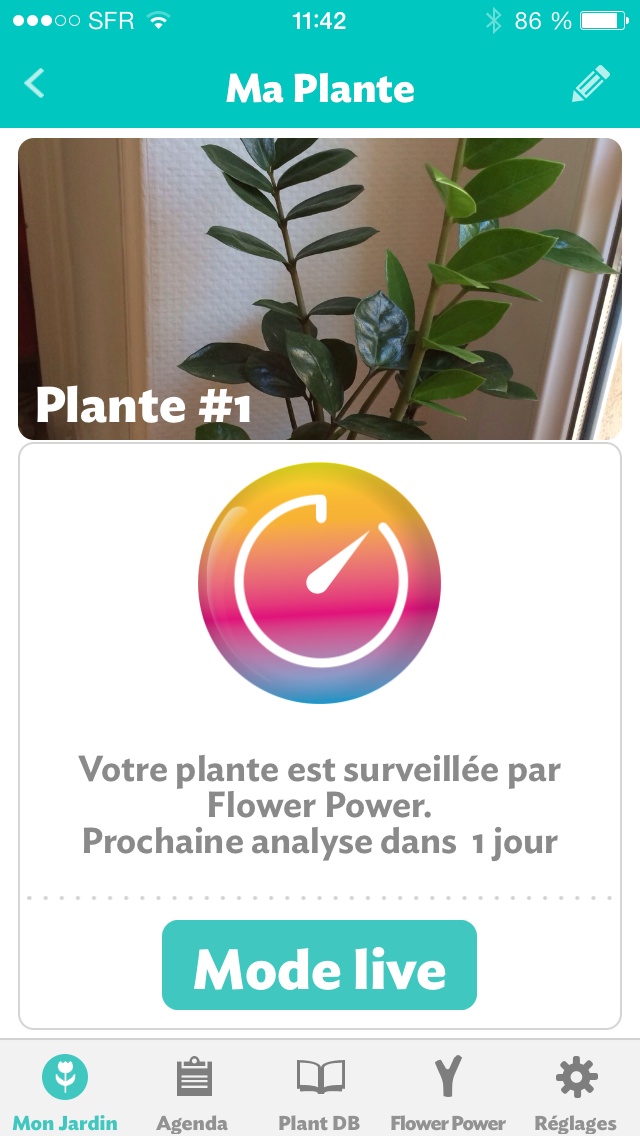Viewport: 640px width, 1136px height.
Task: Open the Plante #1 photo card
Action: 320,289
